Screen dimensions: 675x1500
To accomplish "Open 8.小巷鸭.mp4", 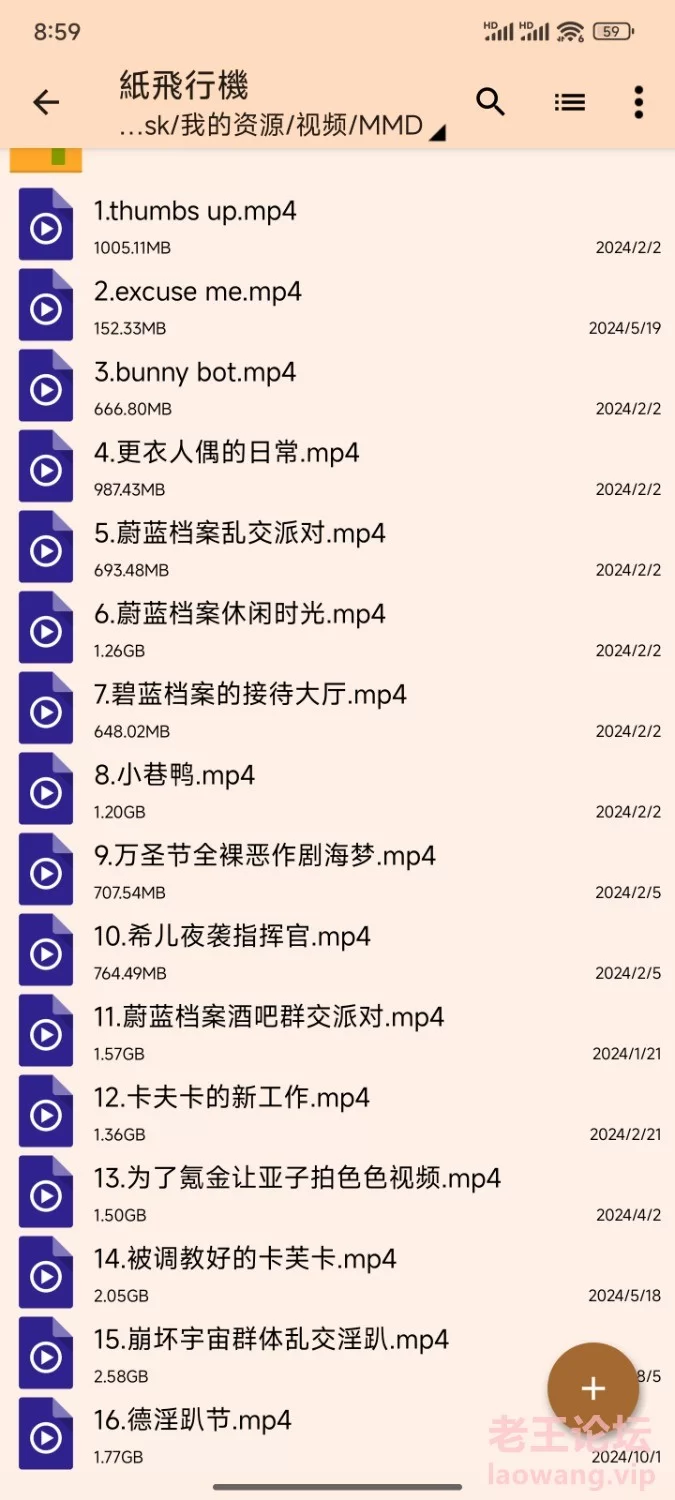I will click(337, 789).
